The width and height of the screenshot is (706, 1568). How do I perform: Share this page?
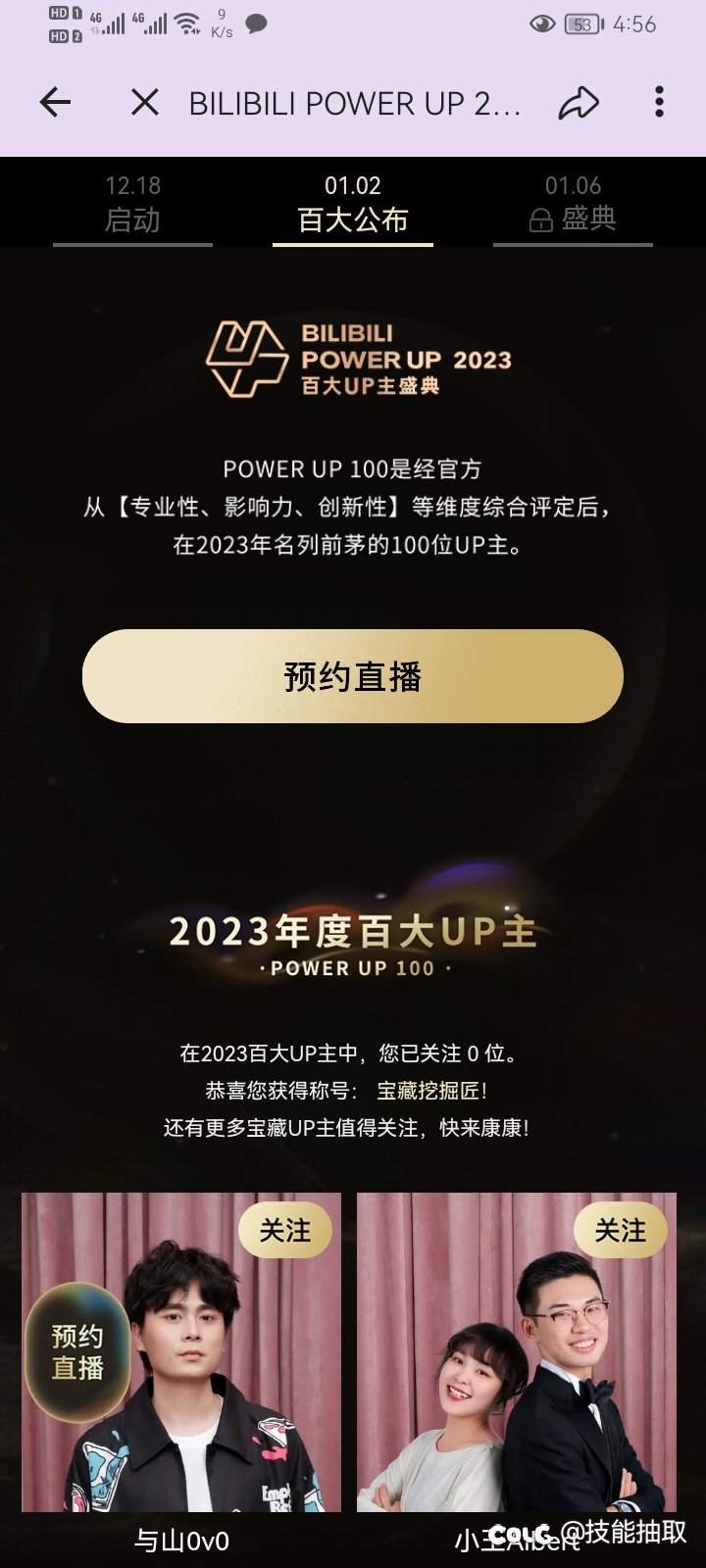pyautogui.click(x=579, y=102)
